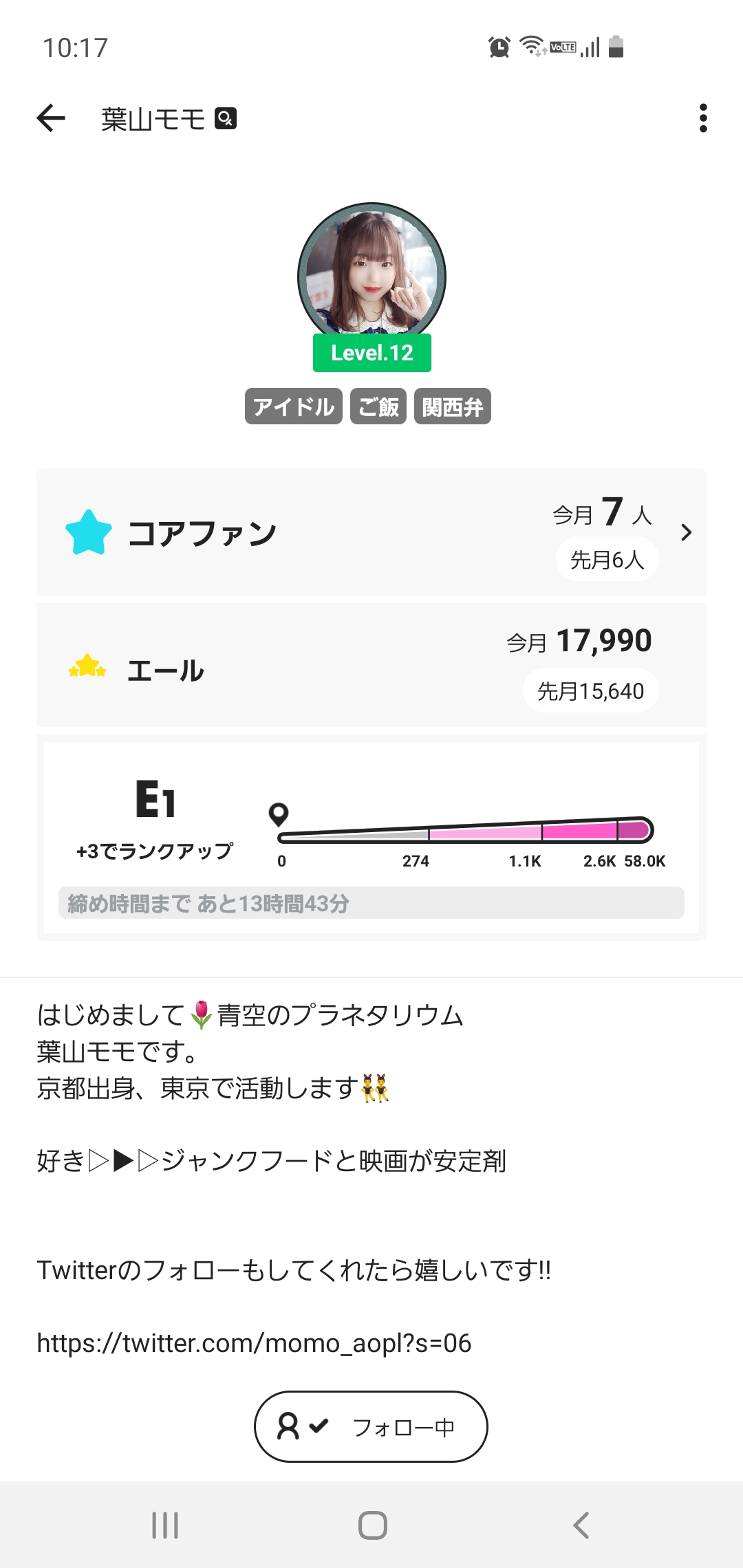Open recent apps from the navigation bar
This screenshot has width=743, height=1568.
pos(165,1525)
